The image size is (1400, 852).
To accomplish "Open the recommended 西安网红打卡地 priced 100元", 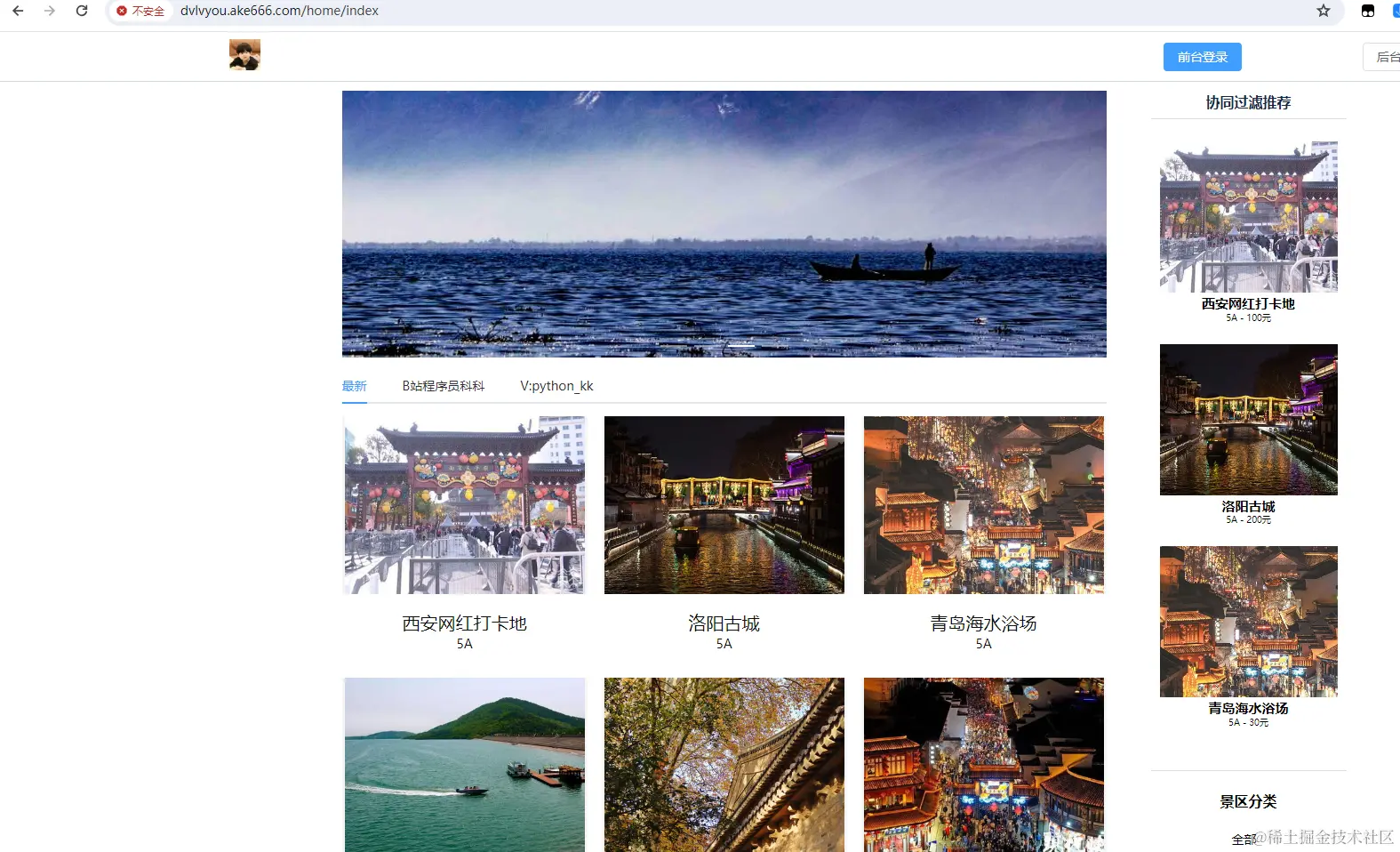I will click(1248, 217).
